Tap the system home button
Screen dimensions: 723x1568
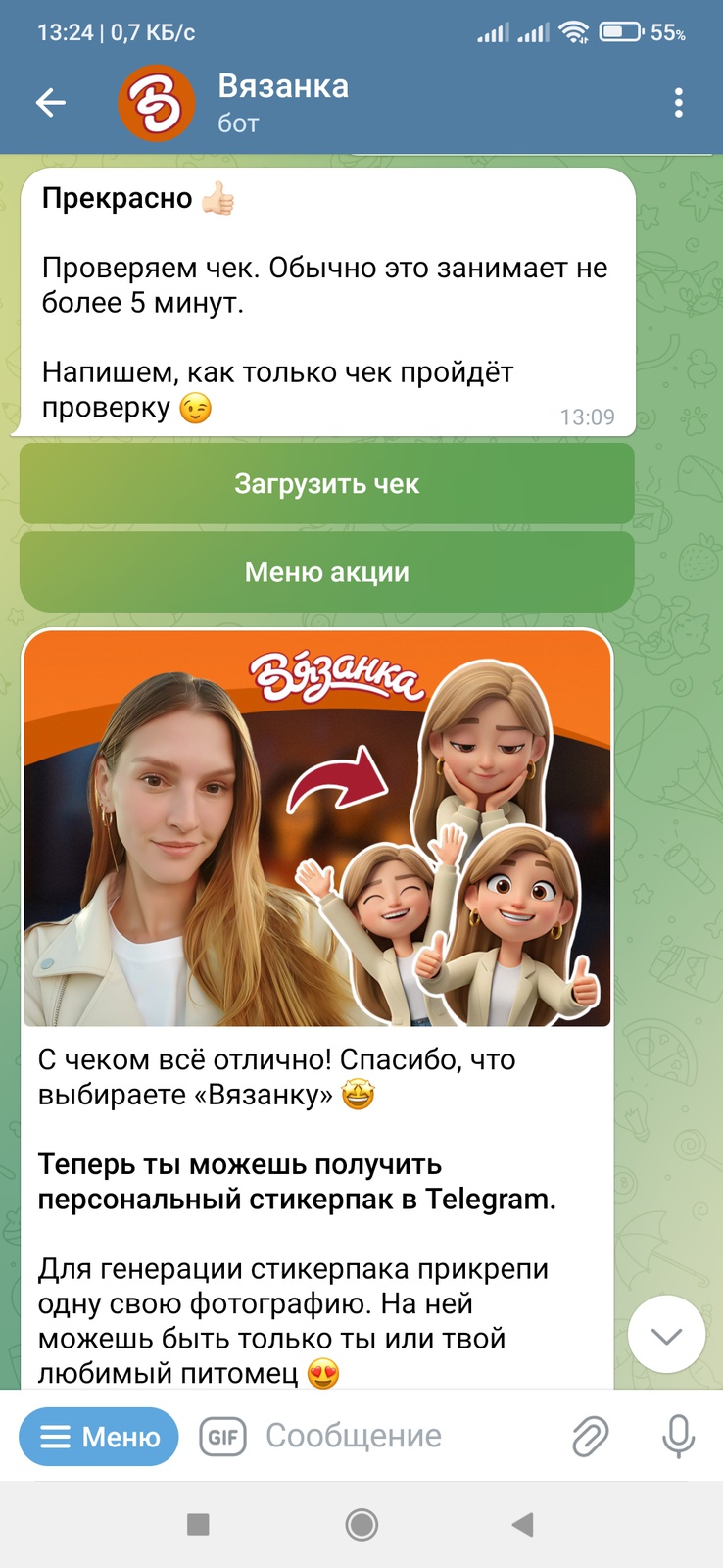[x=361, y=1524]
